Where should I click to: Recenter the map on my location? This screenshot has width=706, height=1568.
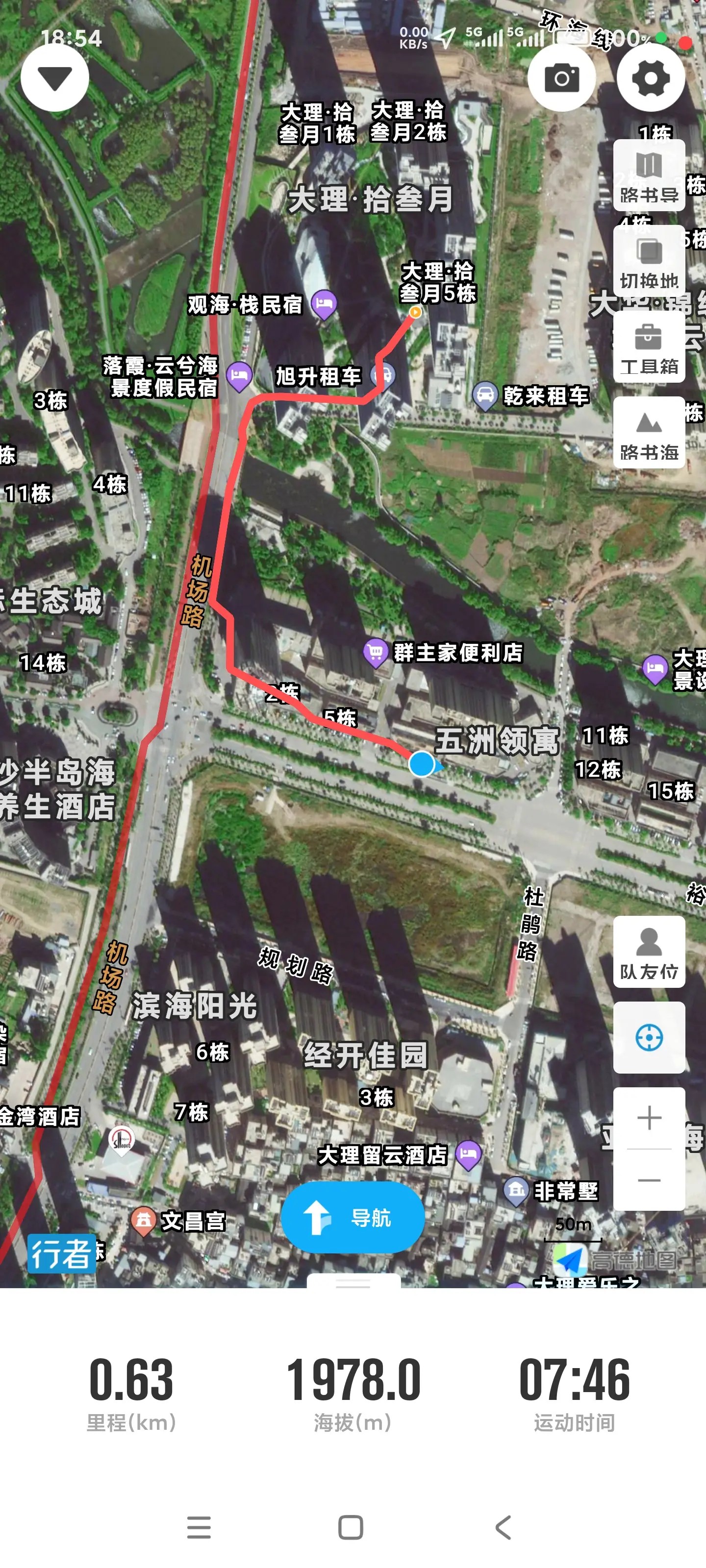click(649, 1038)
